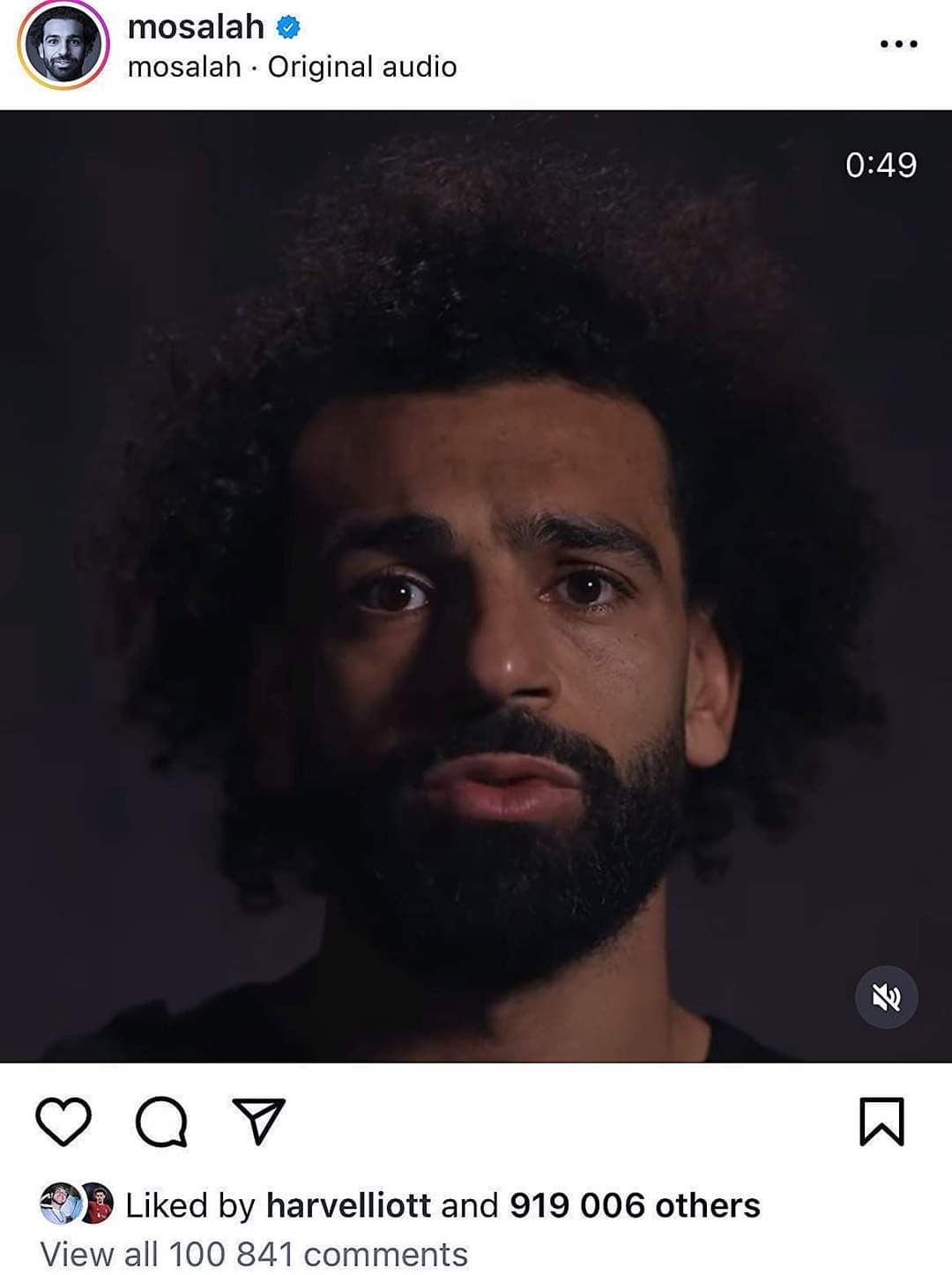The width and height of the screenshot is (952, 1275).
Task: View the list of 919 006 others
Action: pyautogui.click(x=635, y=1205)
